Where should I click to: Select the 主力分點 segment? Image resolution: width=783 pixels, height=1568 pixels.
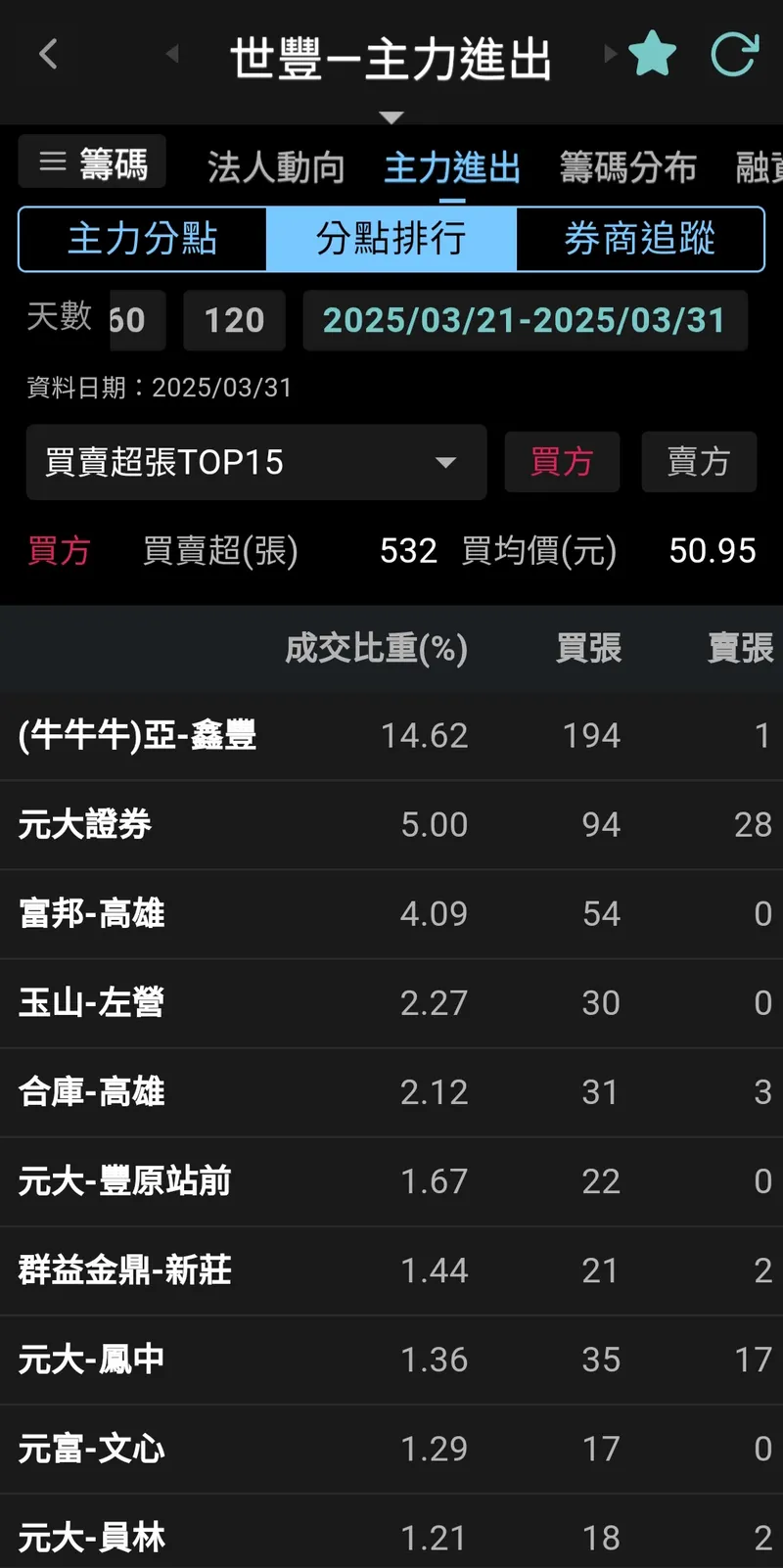[x=143, y=239]
